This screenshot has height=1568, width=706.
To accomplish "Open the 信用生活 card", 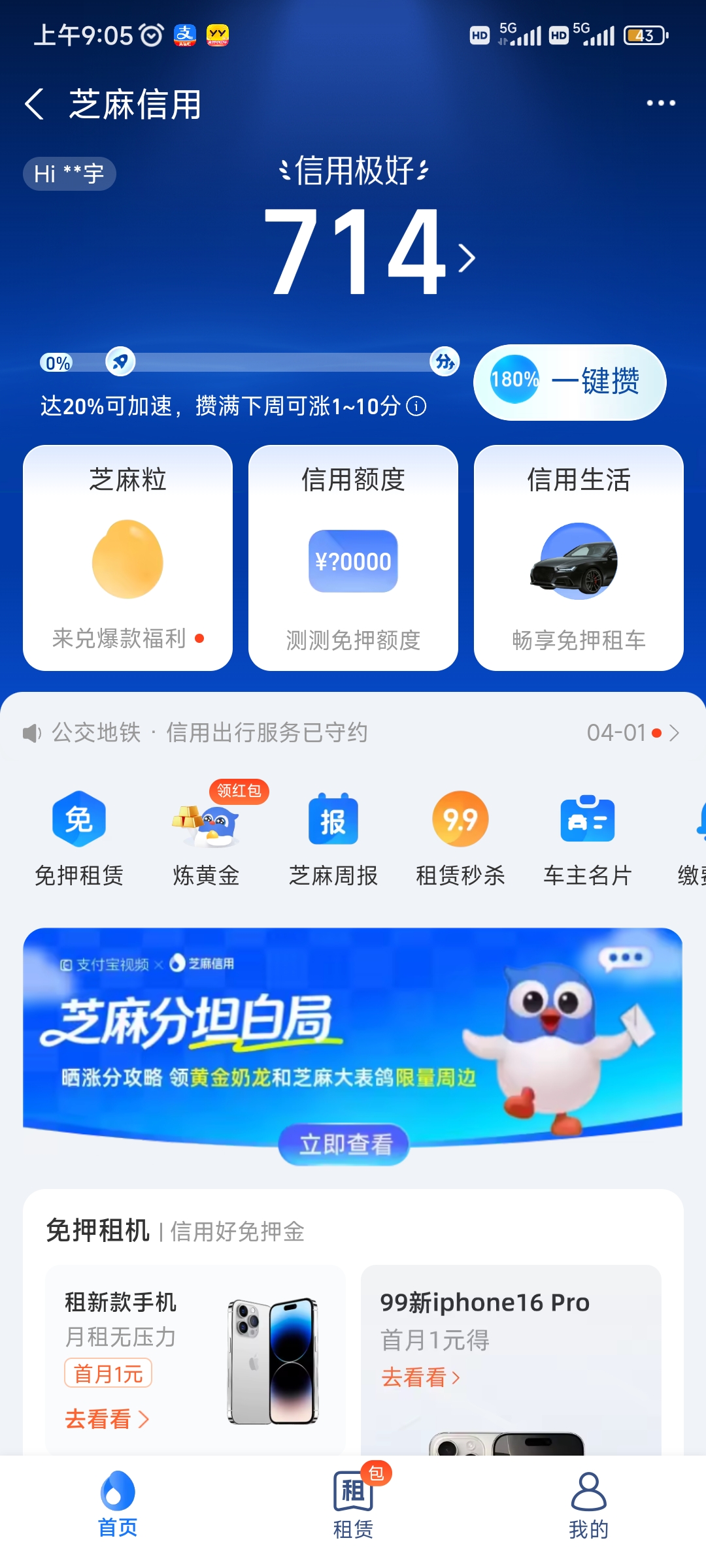I will coord(579,557).
